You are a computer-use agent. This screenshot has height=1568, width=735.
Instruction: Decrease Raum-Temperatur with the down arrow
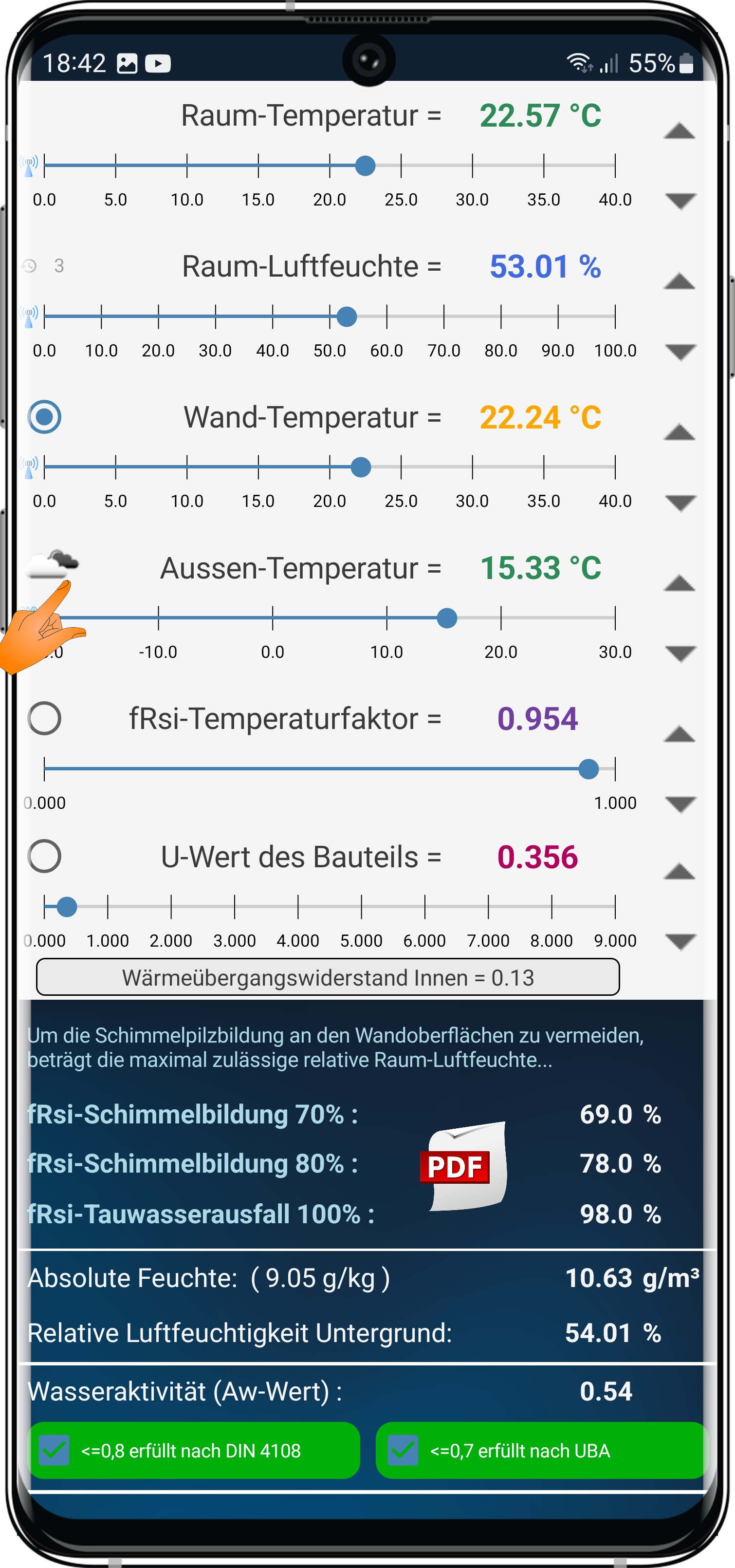point(680,201)
